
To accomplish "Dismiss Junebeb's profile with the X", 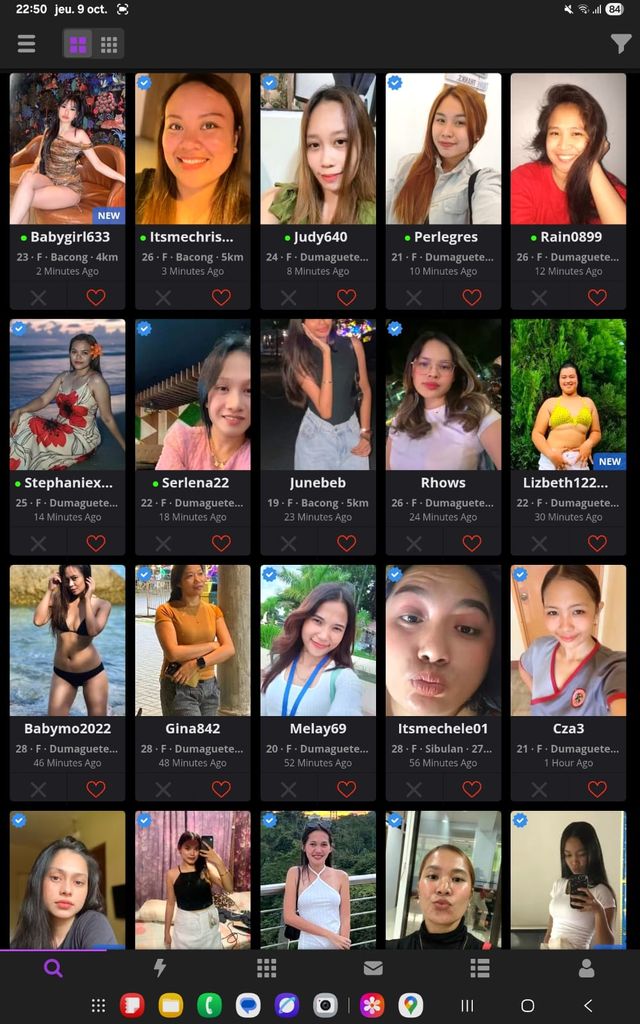I will [289, 543].
